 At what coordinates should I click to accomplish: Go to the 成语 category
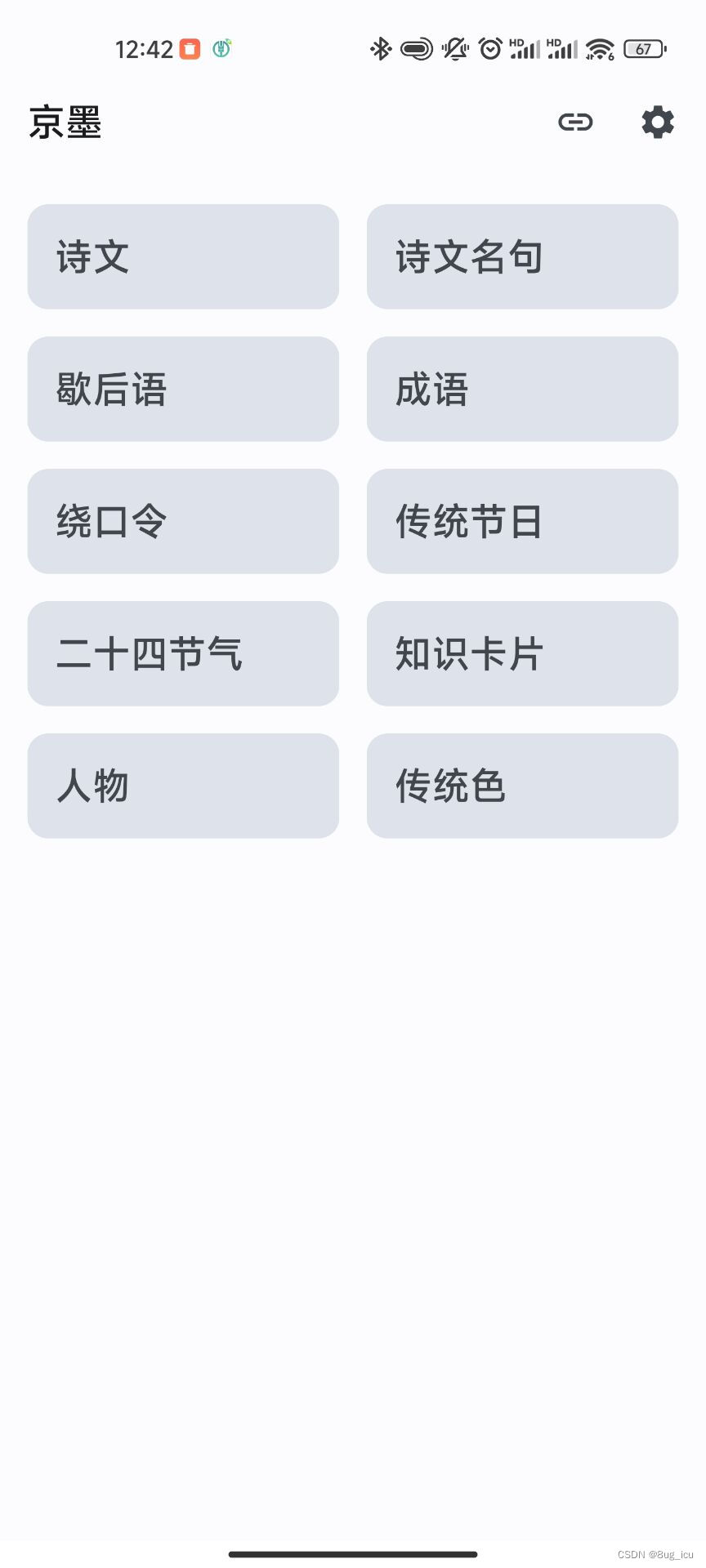pyautogui.click(x=522, y=389)
